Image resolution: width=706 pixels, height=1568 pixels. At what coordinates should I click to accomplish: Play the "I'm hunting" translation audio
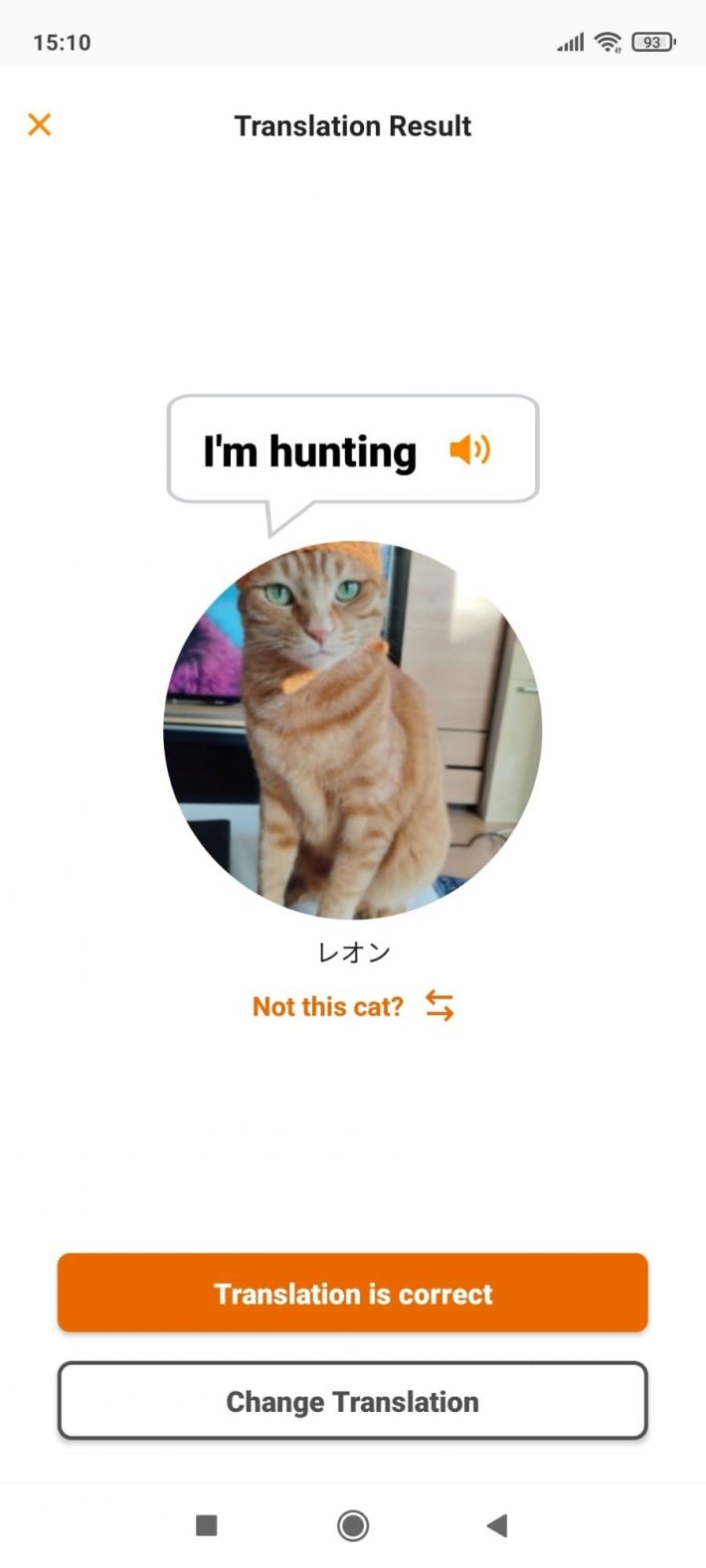click(469, 450)
